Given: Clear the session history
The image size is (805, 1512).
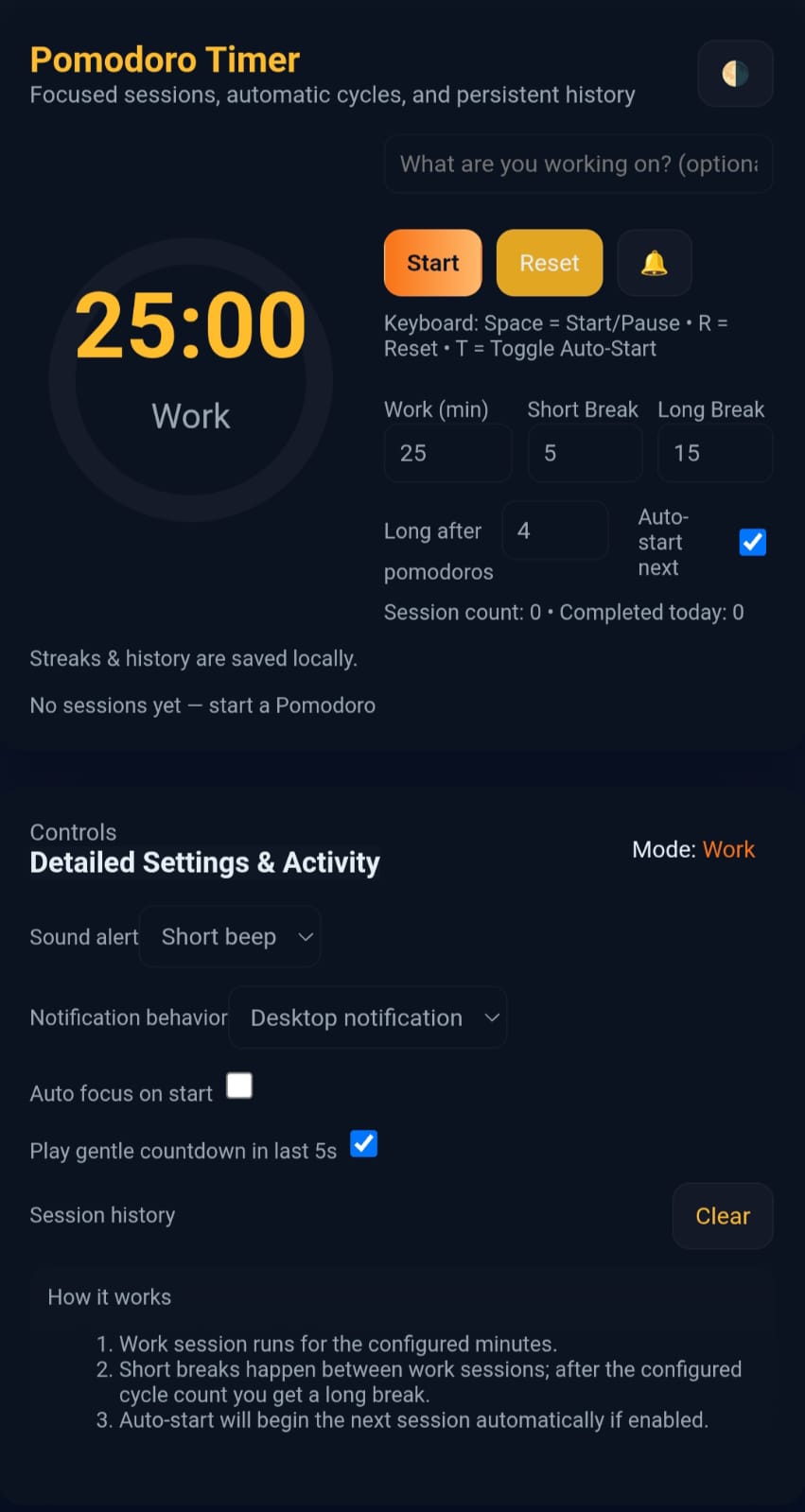Looking at the screenshot, I should pos(723,1216).
